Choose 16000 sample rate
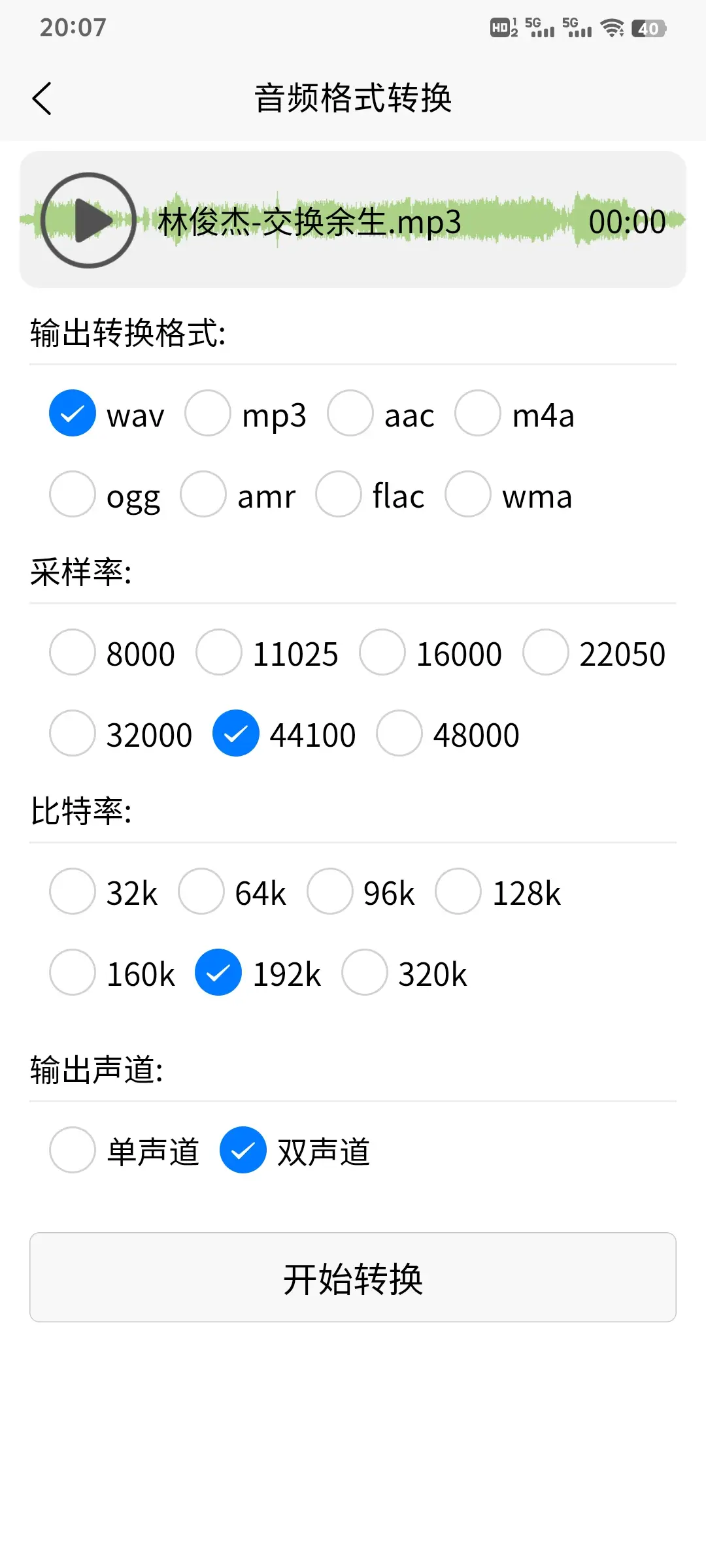Screen dimensions: 706x1568 (382, 653)
